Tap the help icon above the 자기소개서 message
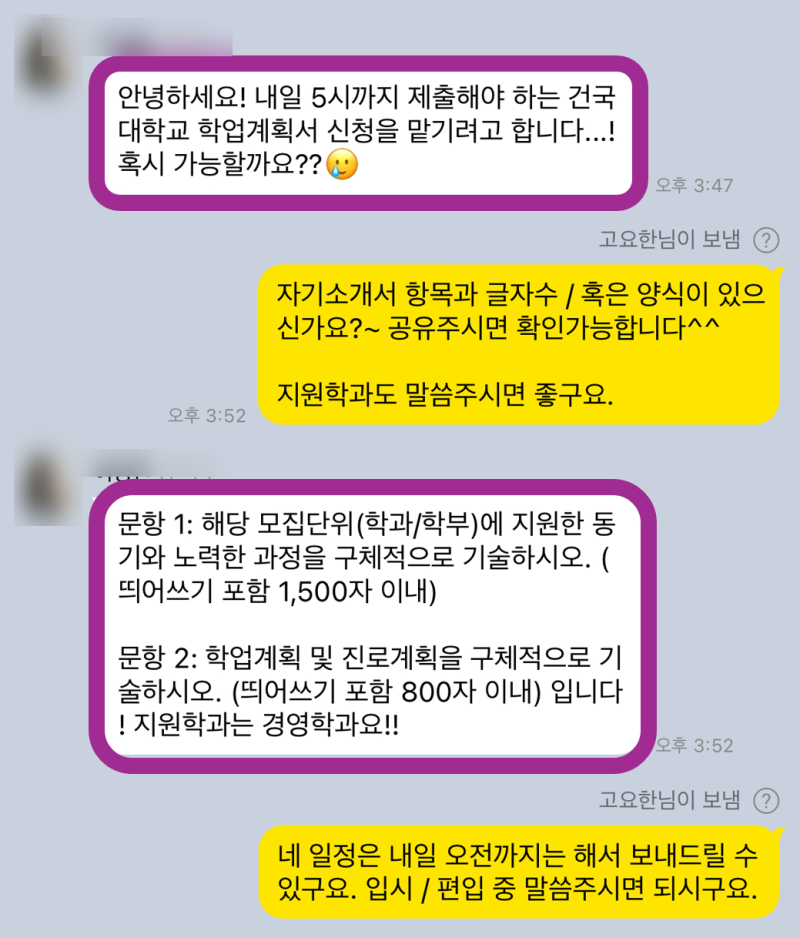Viewport: 800px width, 938px height. tap(765, 240)
